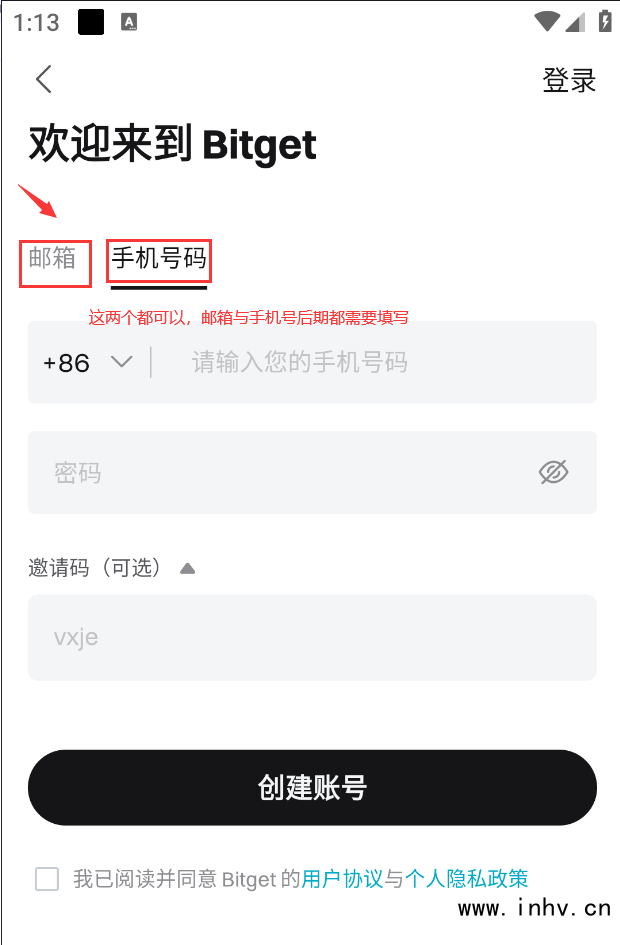
Task: Focus the phone number input field
Action: point(380,362)
